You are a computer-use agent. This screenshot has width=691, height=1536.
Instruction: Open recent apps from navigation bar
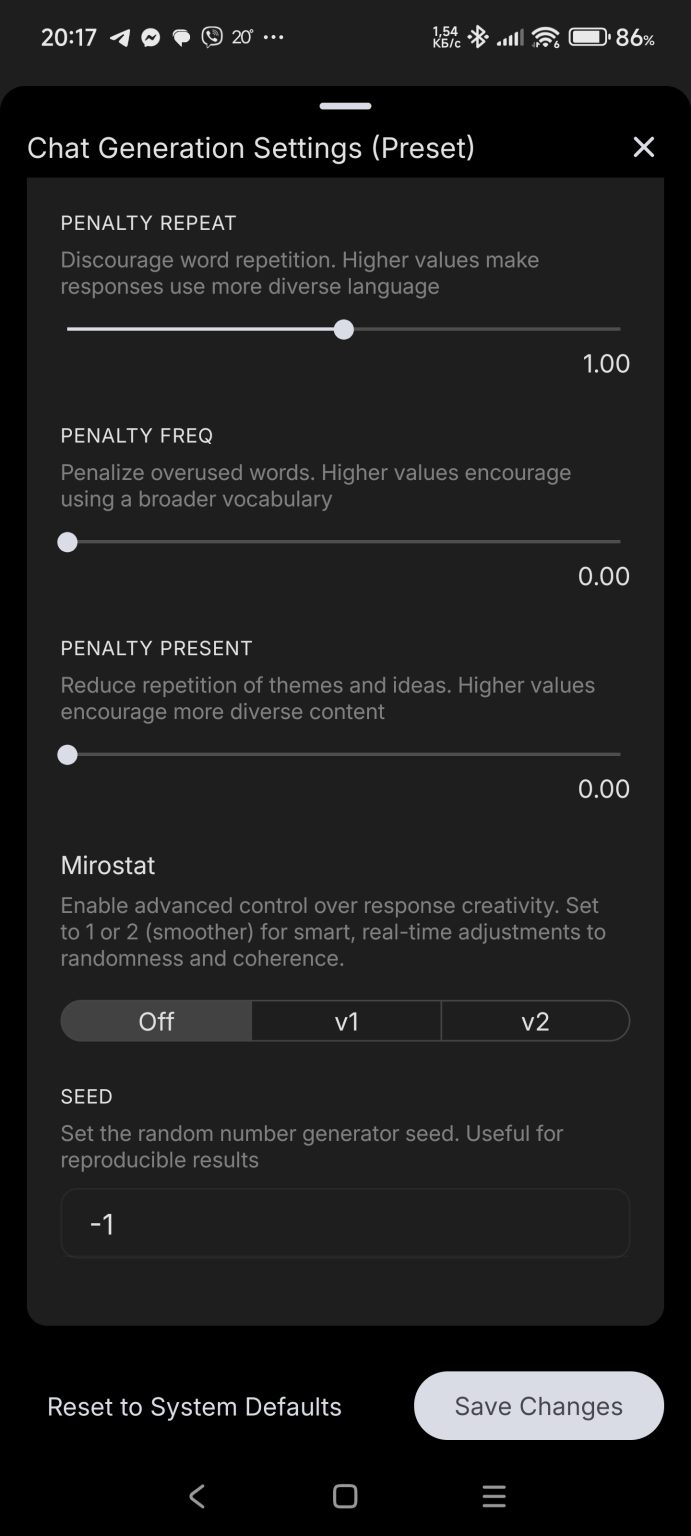[493, 1496]
